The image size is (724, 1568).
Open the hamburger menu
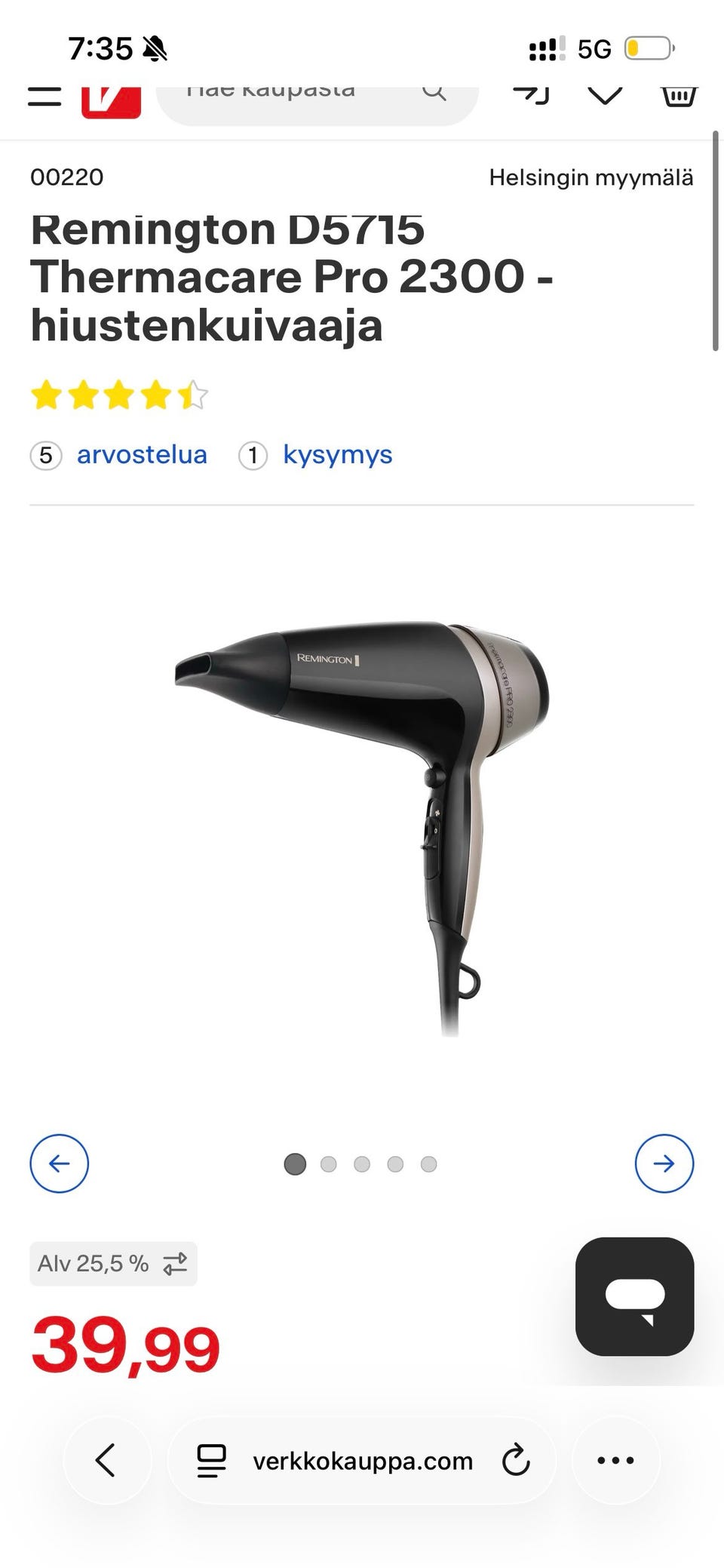click(44, 96)
